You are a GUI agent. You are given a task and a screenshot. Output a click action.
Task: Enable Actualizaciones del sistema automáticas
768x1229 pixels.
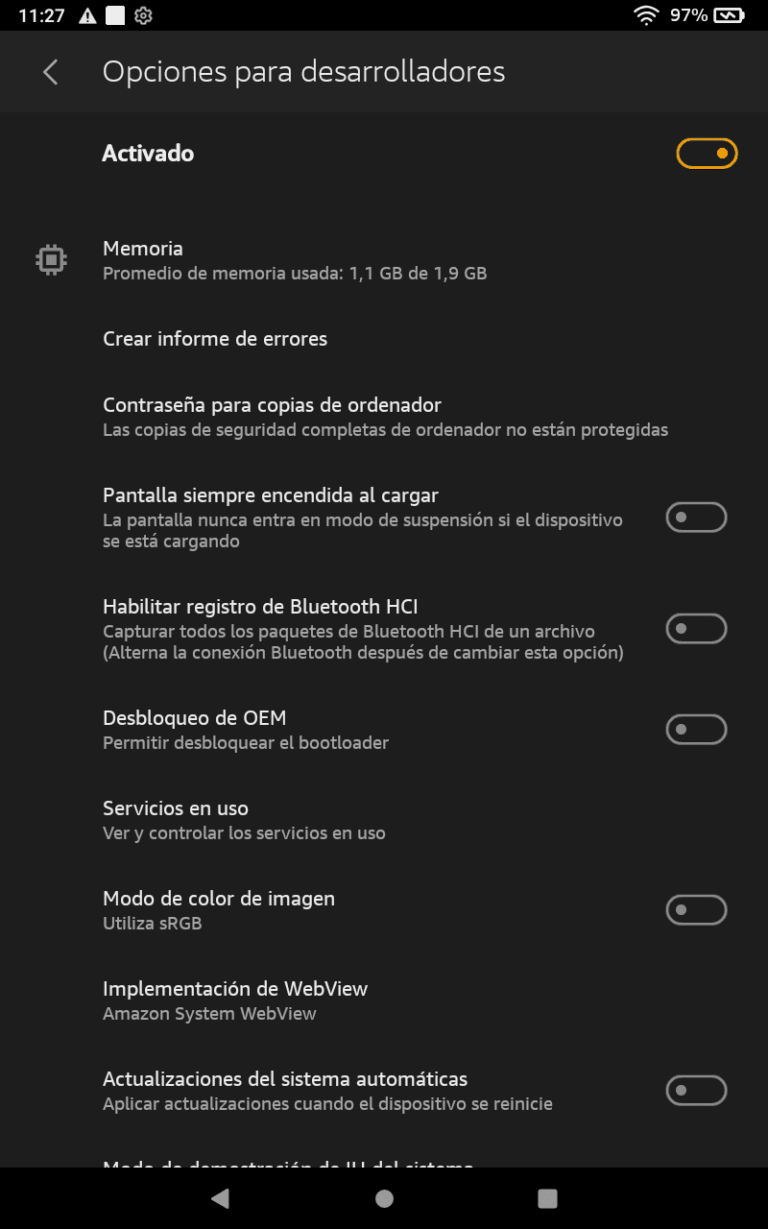pos(696,1090)
